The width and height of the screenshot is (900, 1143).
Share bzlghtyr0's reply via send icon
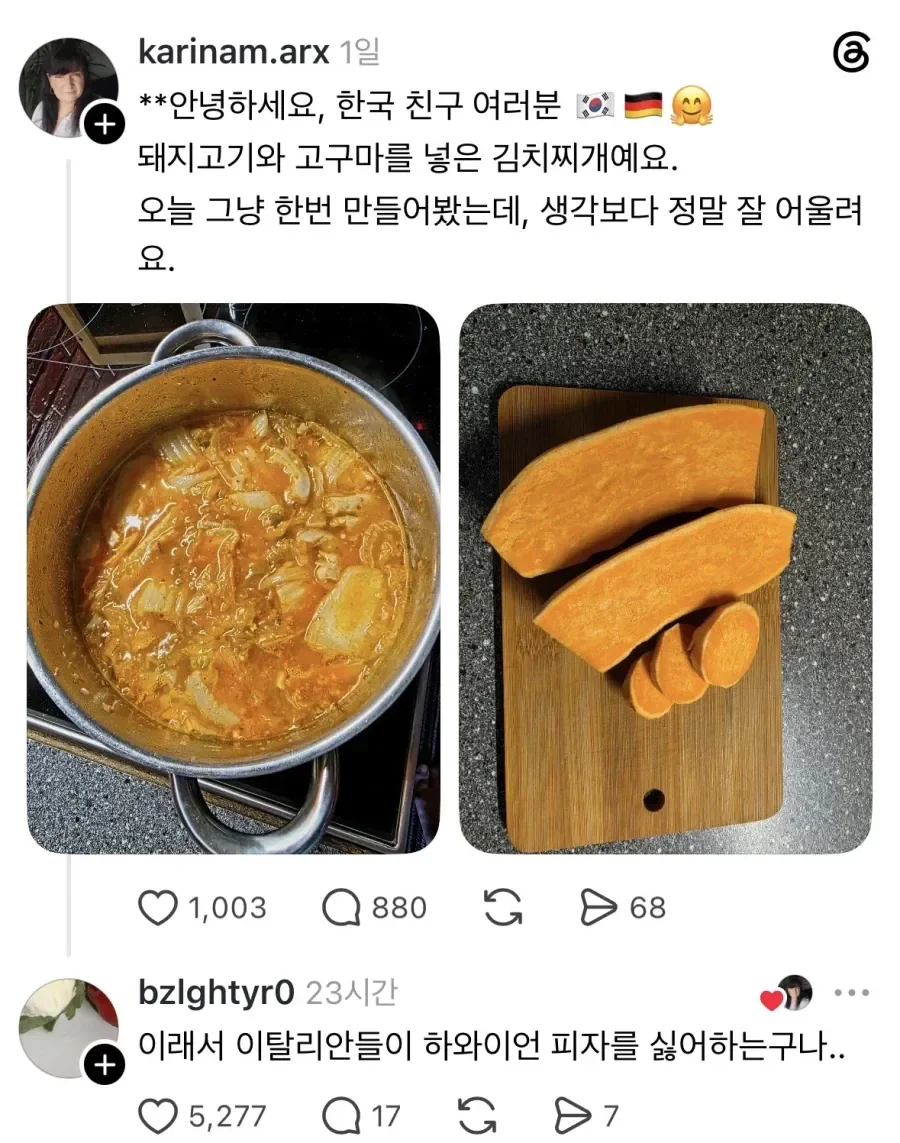click(x=573, y=1116)
